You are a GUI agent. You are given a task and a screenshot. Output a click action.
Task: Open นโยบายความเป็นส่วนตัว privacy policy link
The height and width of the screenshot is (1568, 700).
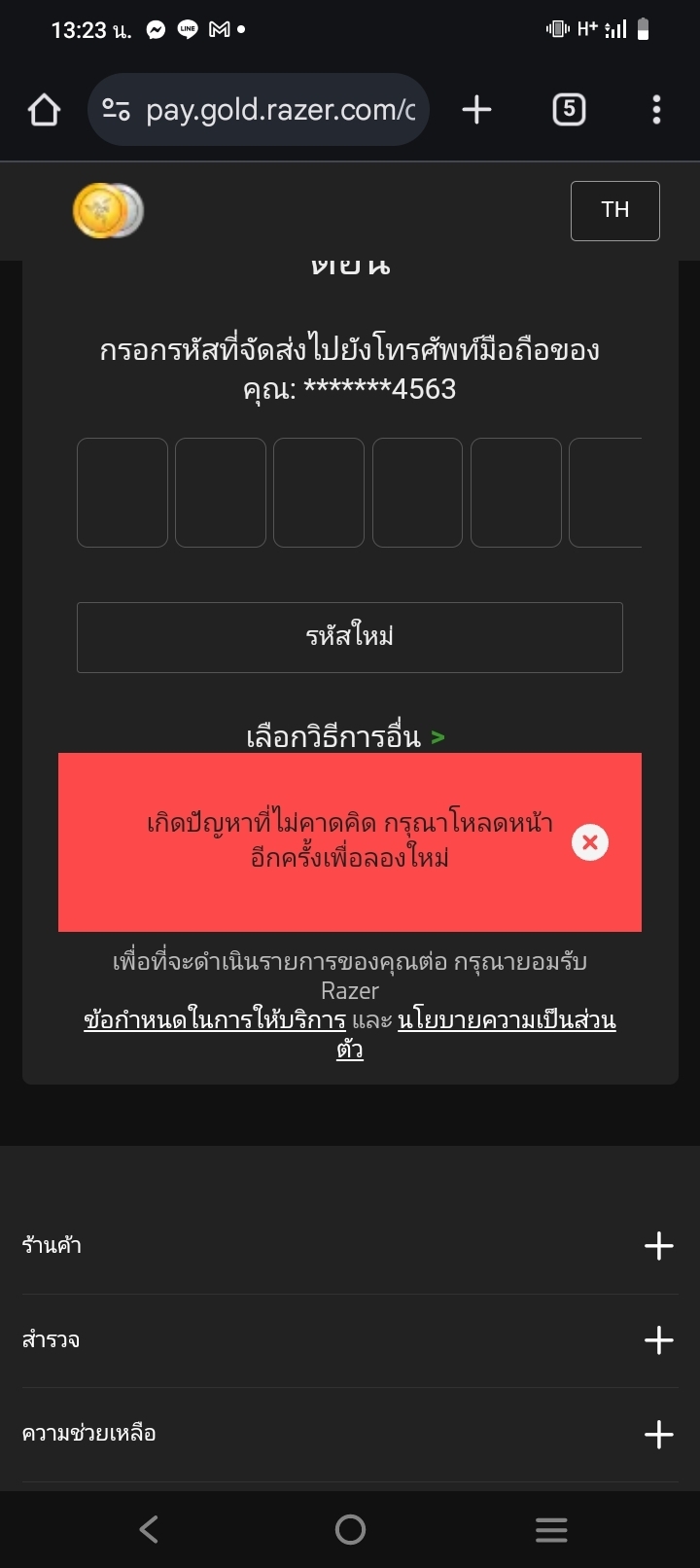click(506, 1020)
